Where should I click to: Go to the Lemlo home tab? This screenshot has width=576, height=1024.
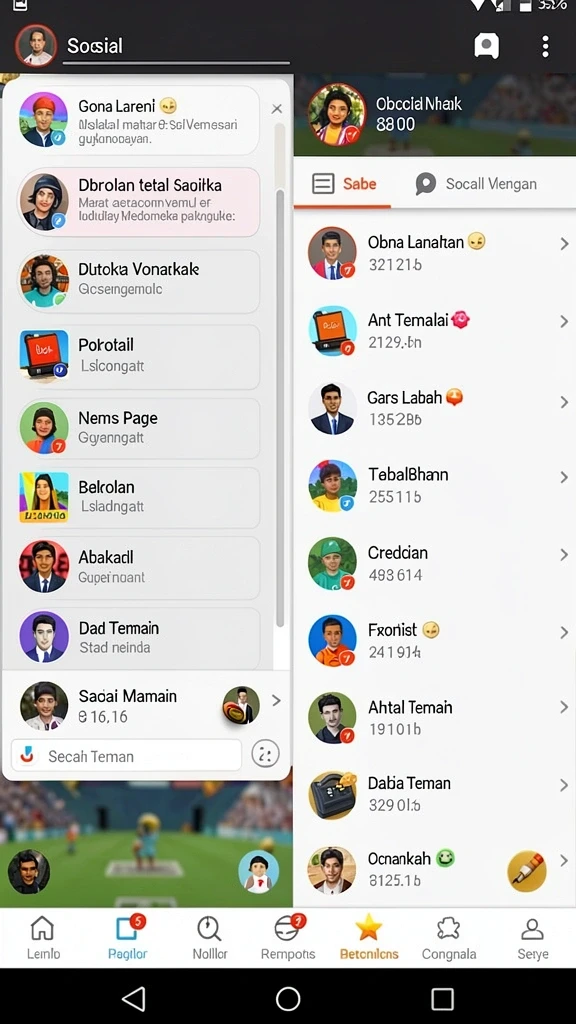pos(43,938)
